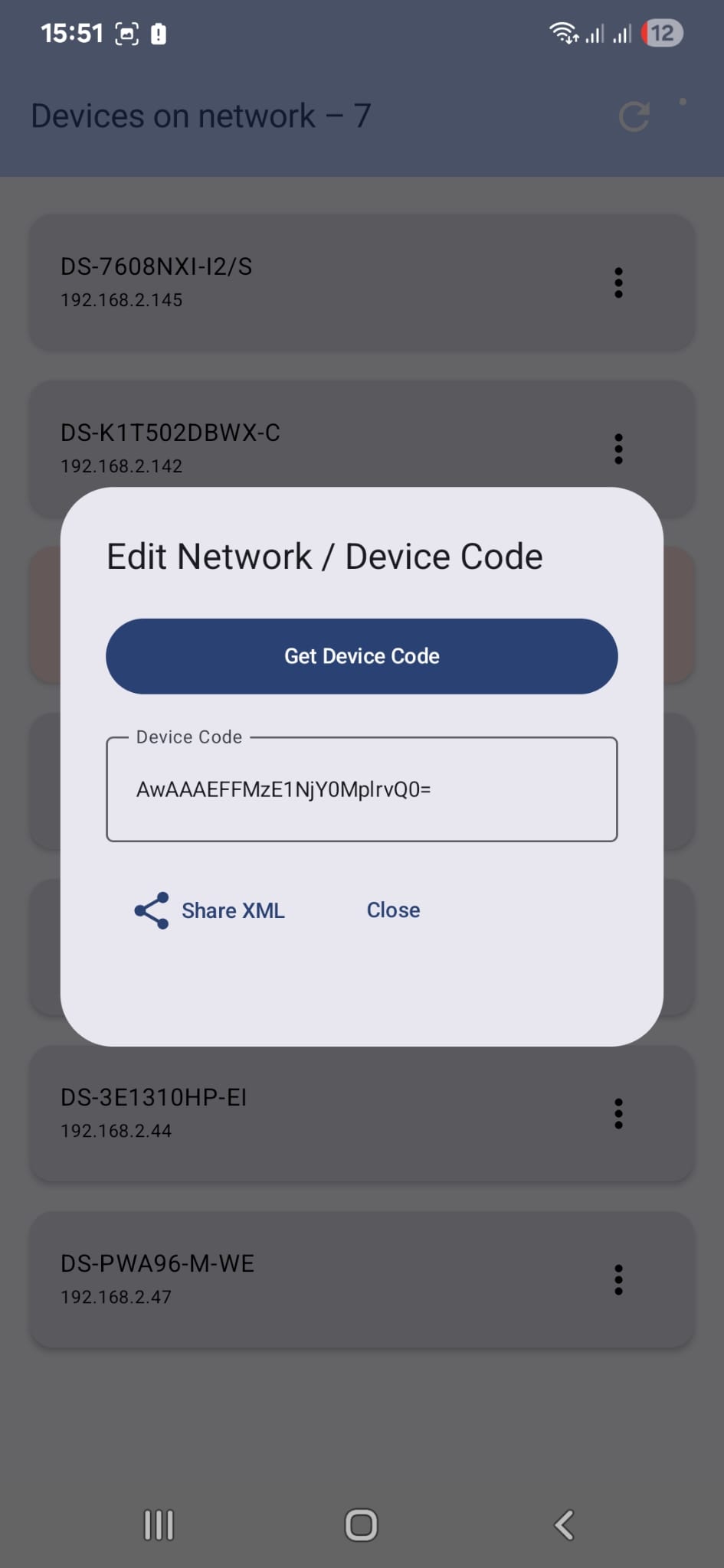Go to the home screen

tap(361, 1524)
